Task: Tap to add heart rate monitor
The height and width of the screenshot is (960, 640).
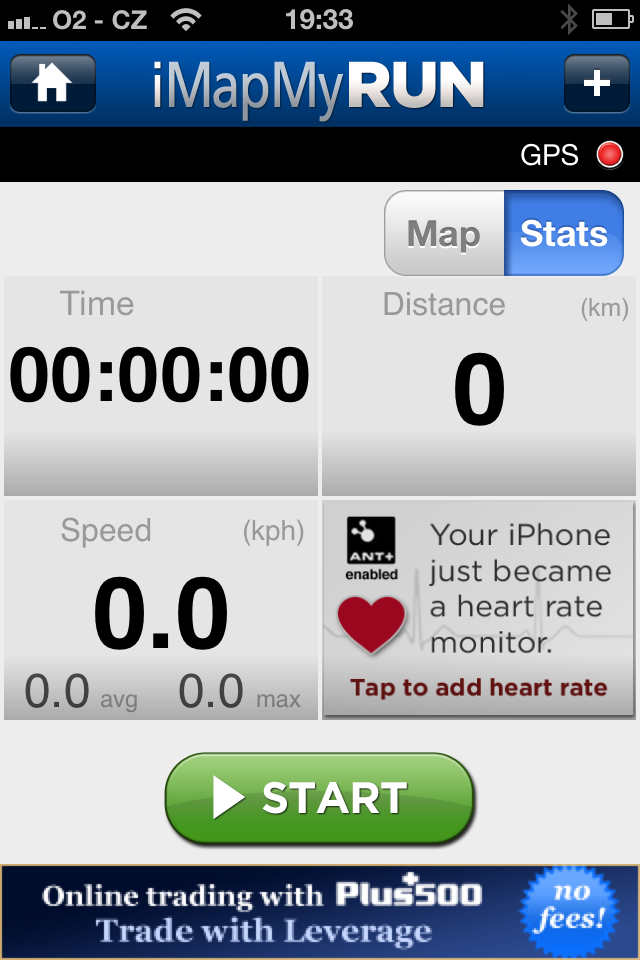Action: (x=478, y=609)
